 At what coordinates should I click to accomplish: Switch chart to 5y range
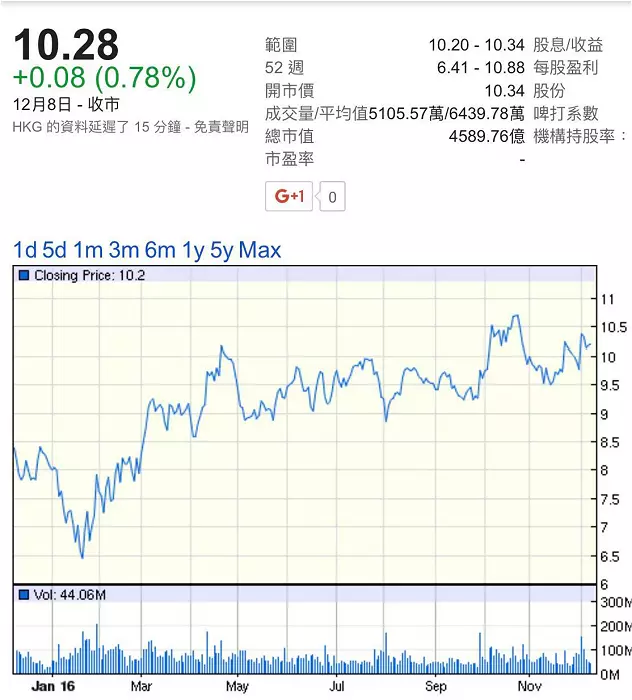(x=221, y=250)
